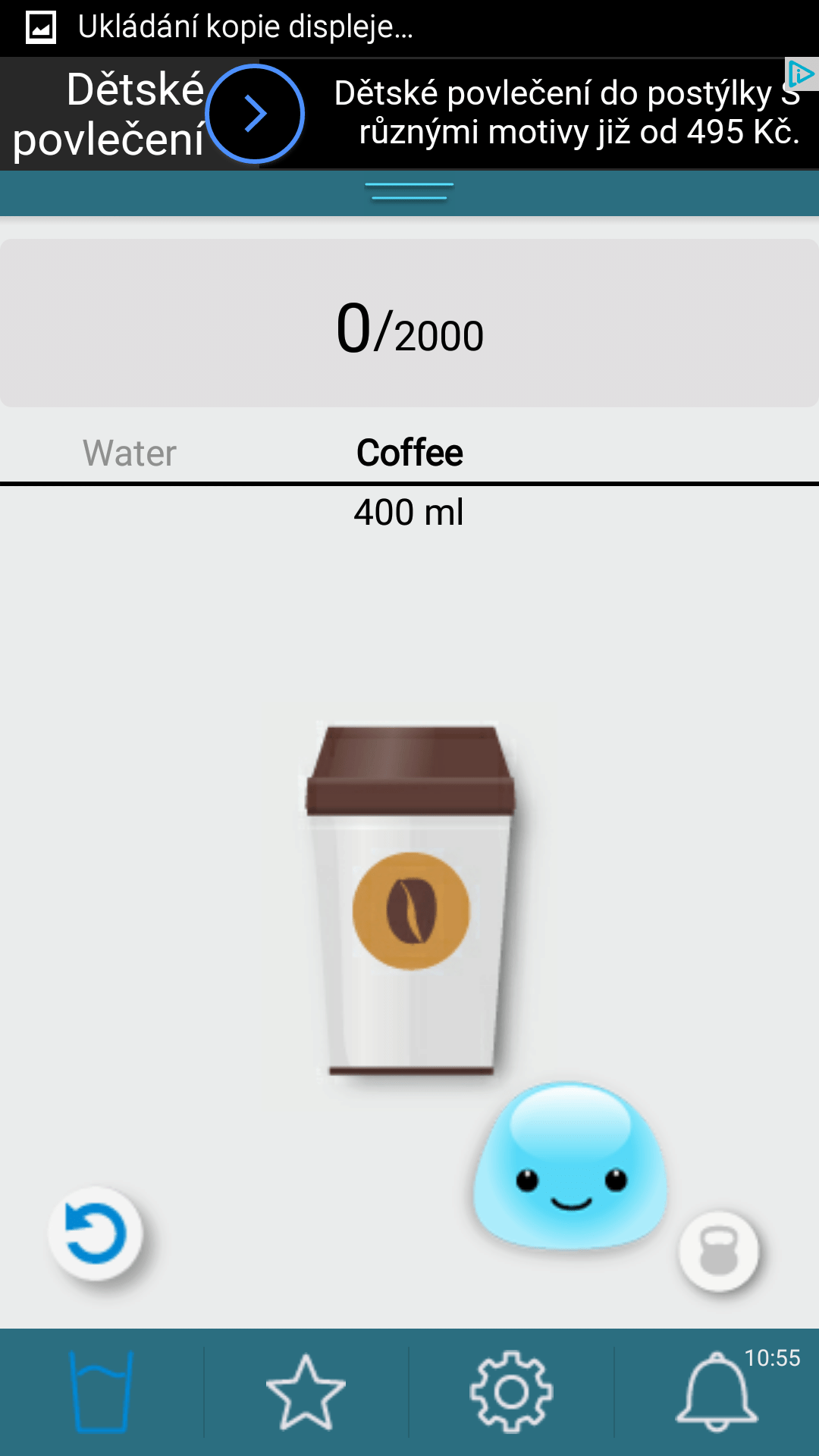Open the reminders bell tab
Screen dimensions: 819x1456
point(717,1392)
